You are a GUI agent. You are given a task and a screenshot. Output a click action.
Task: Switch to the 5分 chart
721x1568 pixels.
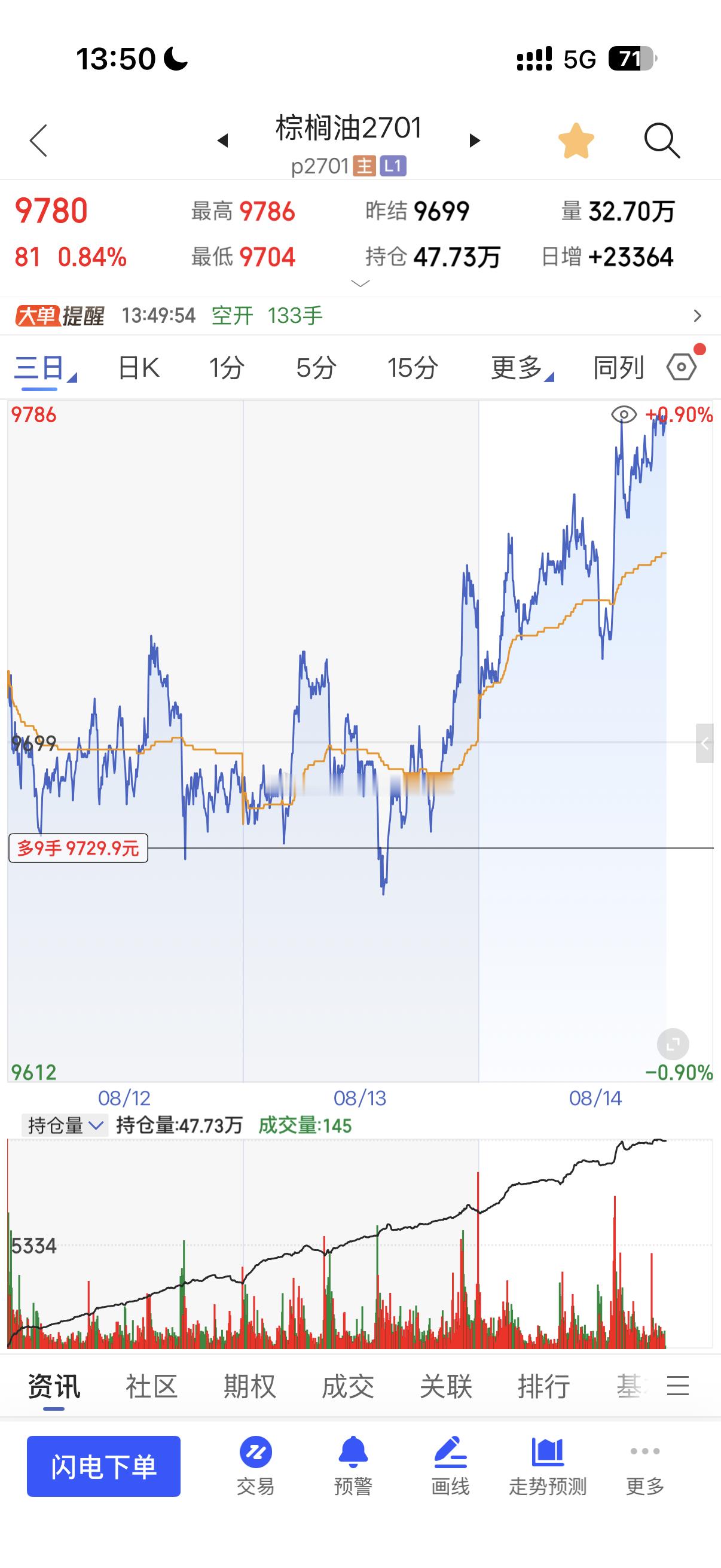click(316, 368)
